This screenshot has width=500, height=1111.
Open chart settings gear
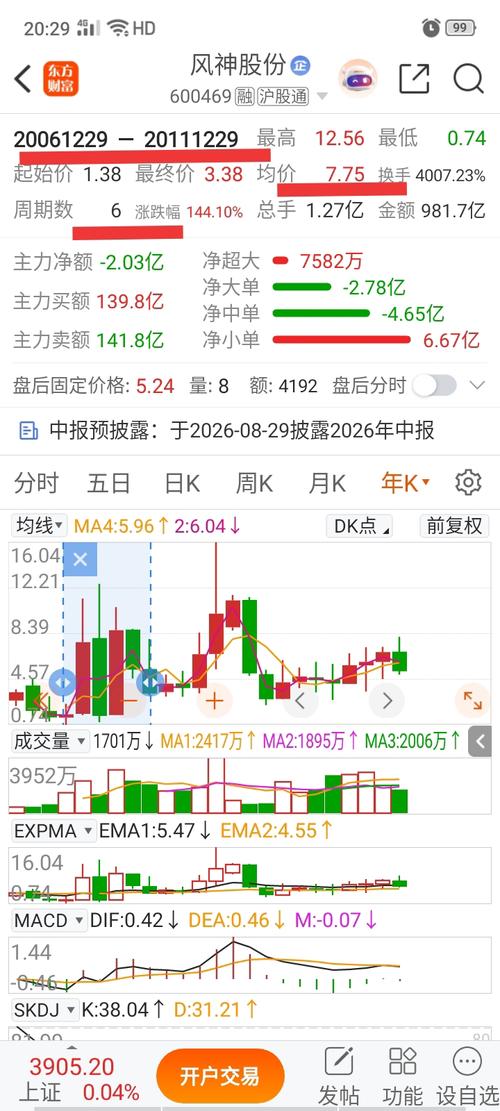pos(468,483)
